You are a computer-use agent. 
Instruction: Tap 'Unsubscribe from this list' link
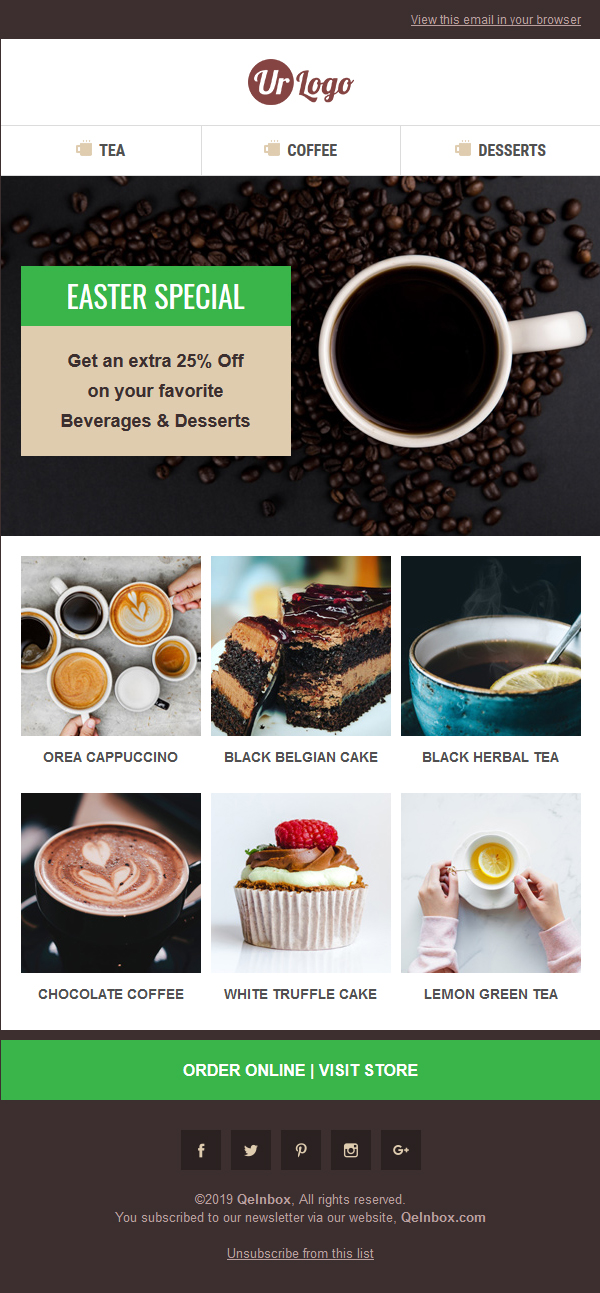pos(300,1253)
